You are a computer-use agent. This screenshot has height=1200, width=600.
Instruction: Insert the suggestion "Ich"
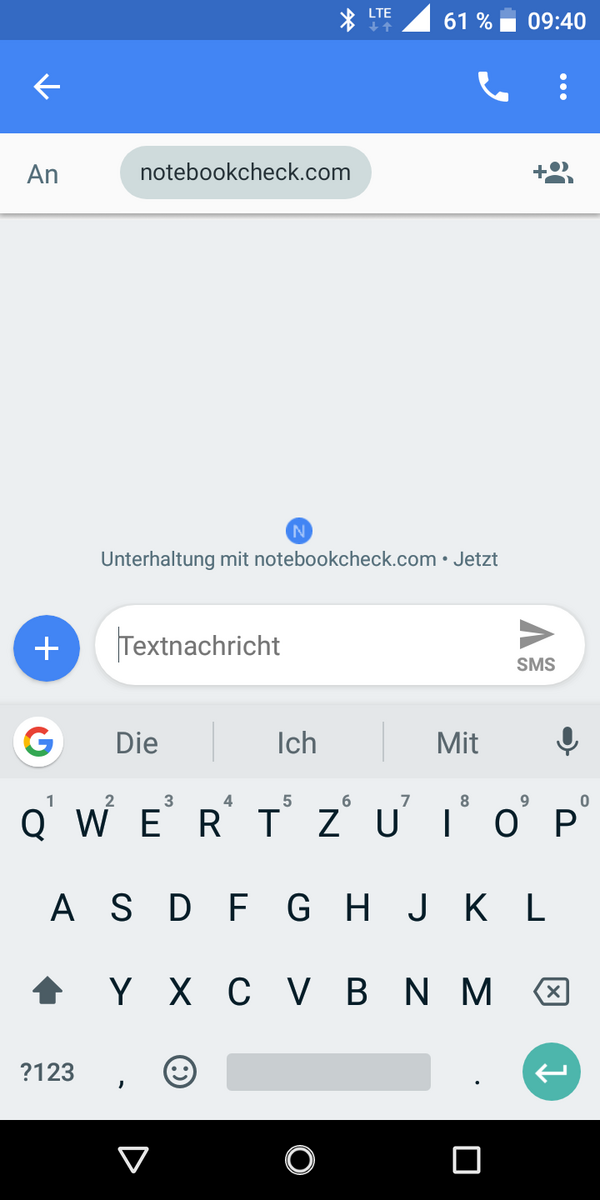tap(297, 743)
